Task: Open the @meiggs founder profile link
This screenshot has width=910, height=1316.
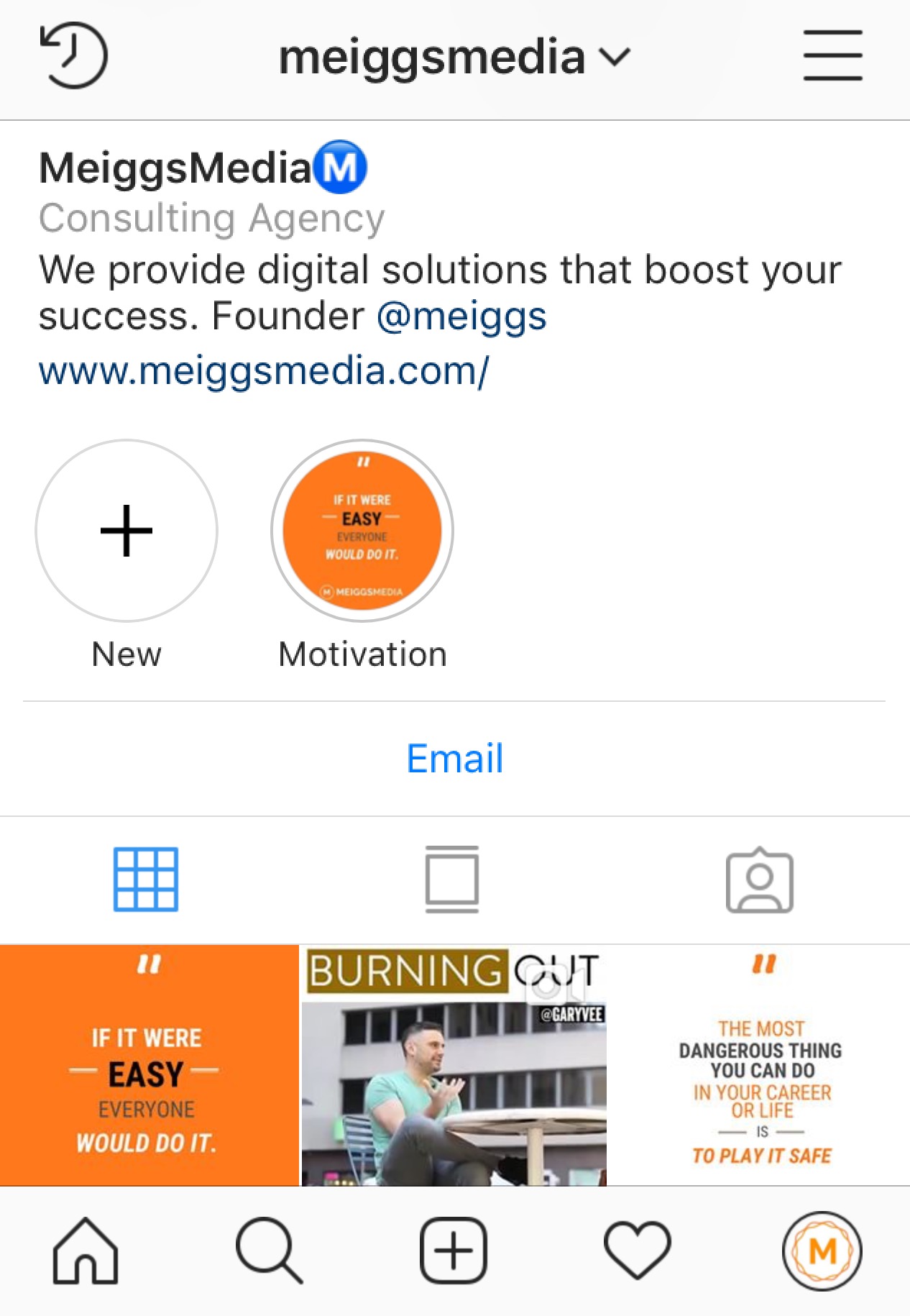Action: pos(461,316)
